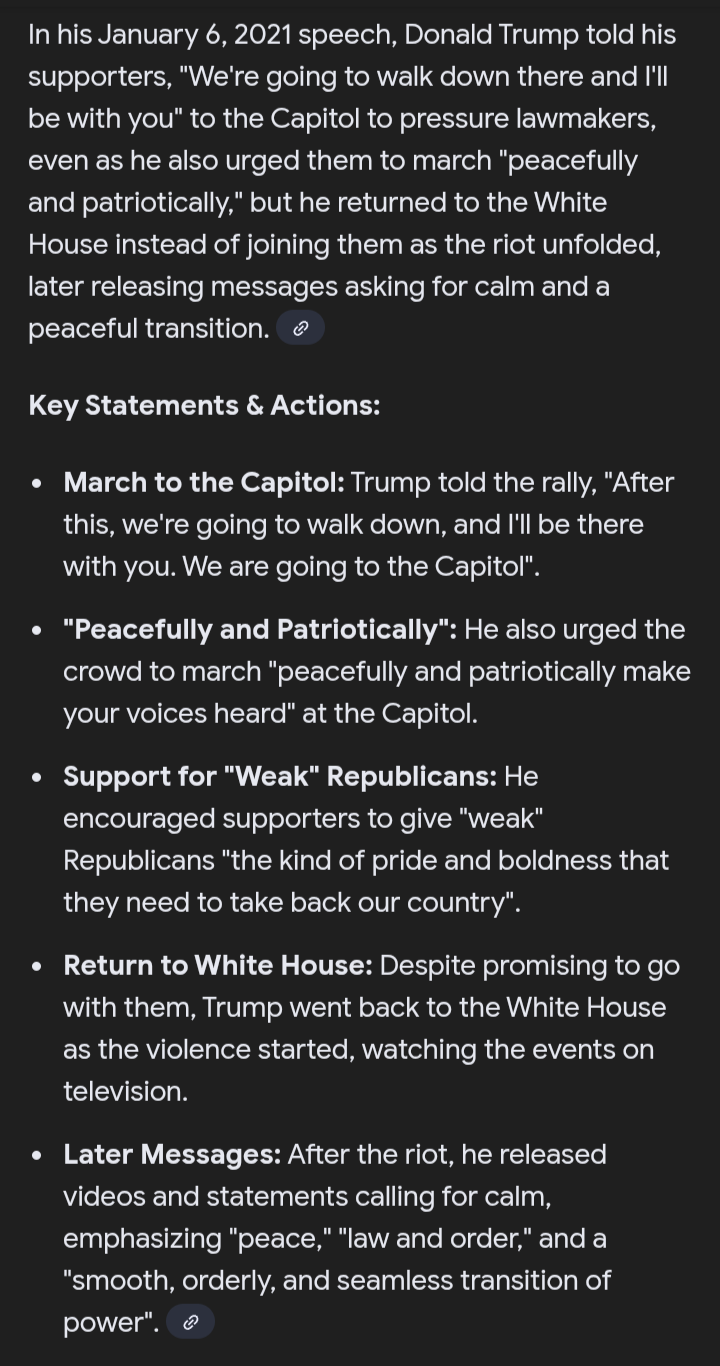Open the source link after "peaceful transition"
This screenshot has height=1366, width=720.
pyautogui.click(x=300, y=328)
